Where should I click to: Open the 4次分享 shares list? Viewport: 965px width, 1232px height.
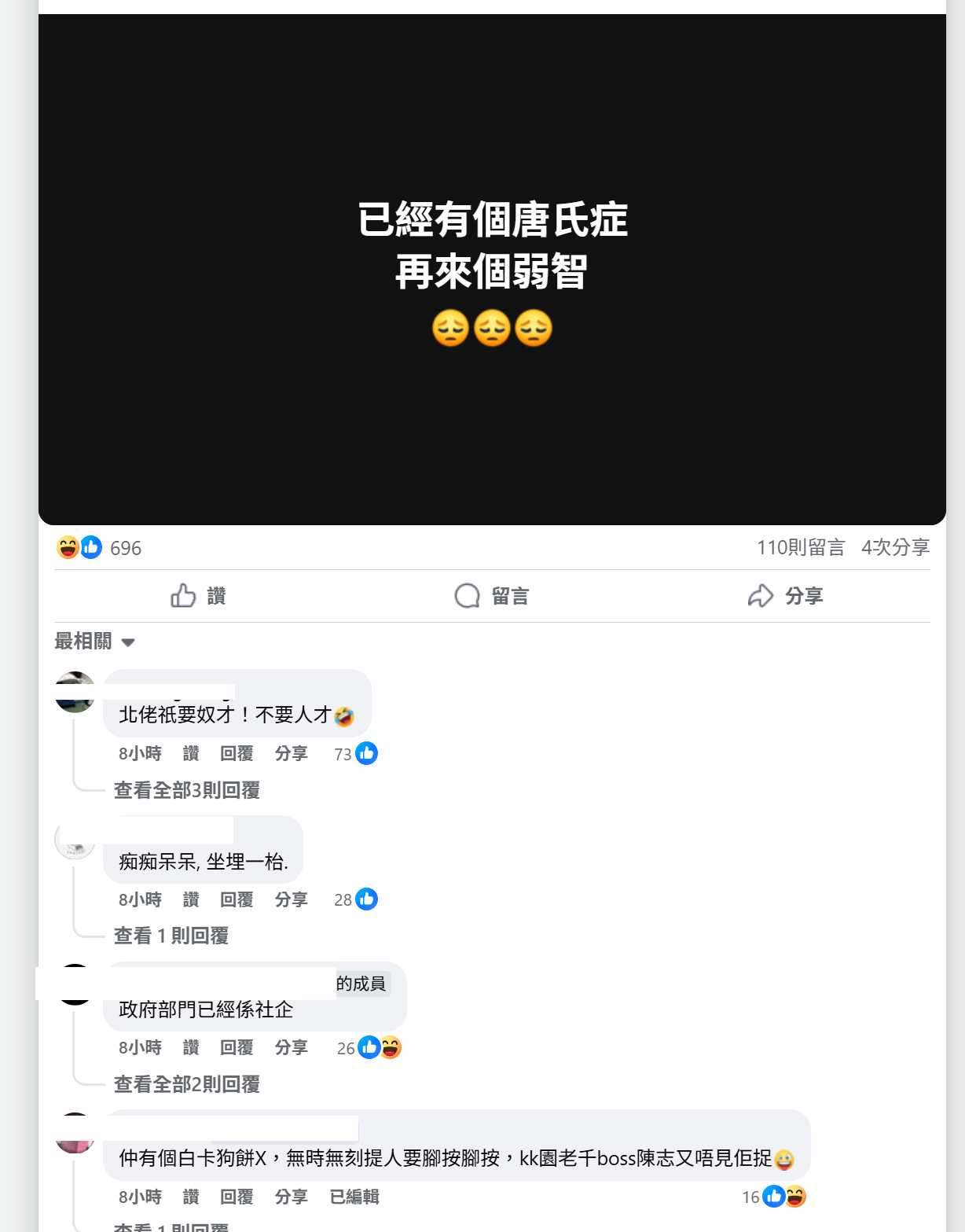click(895, 547)
